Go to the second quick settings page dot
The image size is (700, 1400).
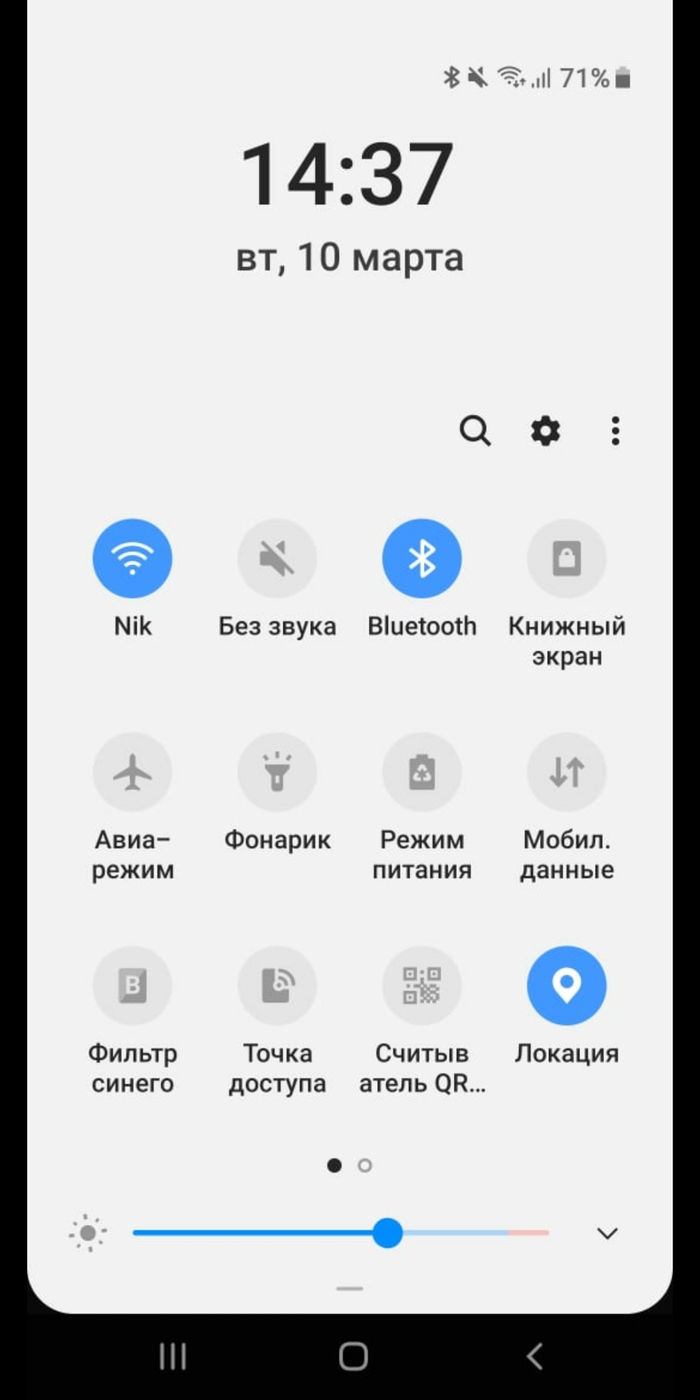click(365, 1165)
